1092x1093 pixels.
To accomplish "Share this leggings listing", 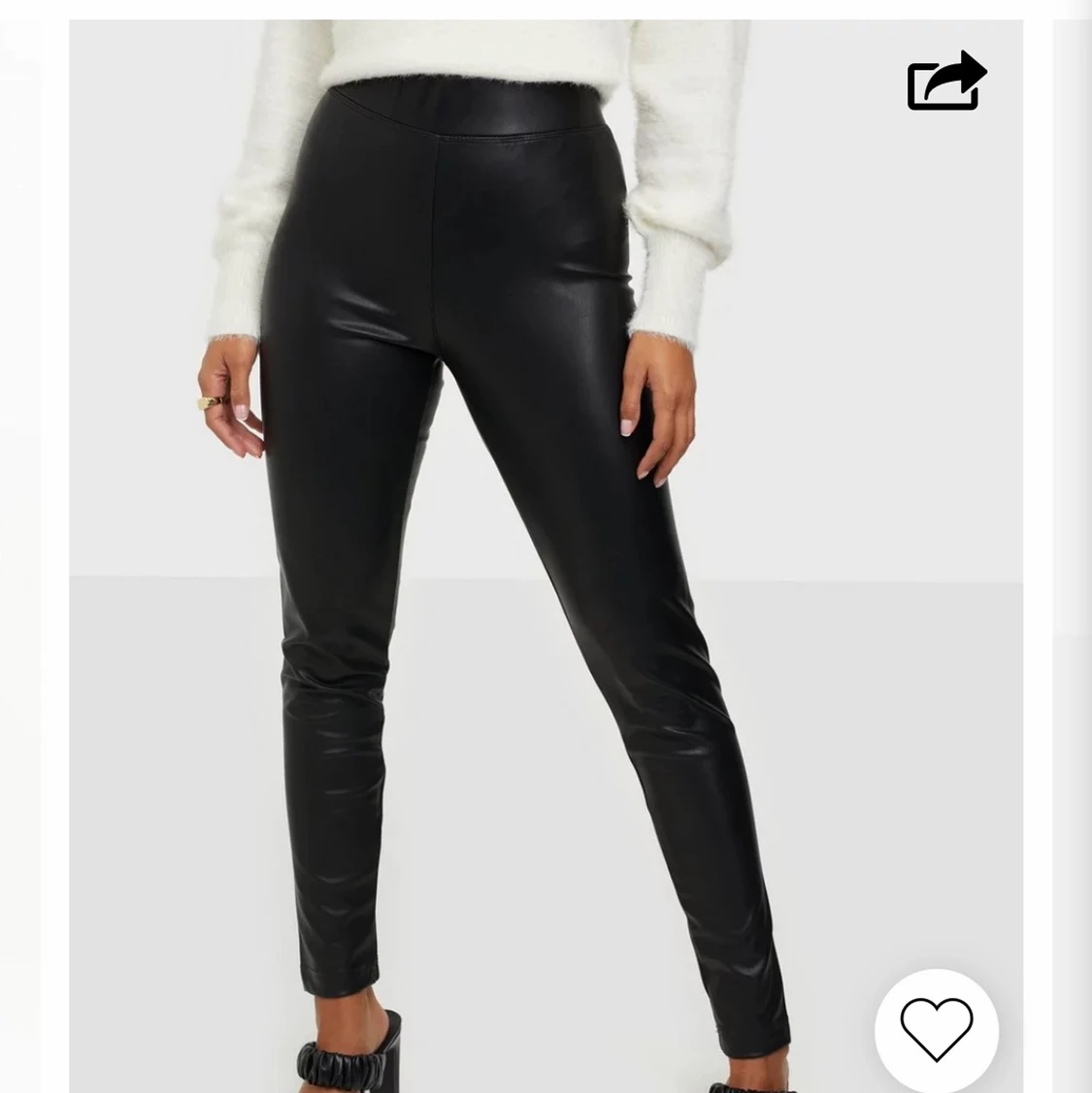I will tap(945, 83).
